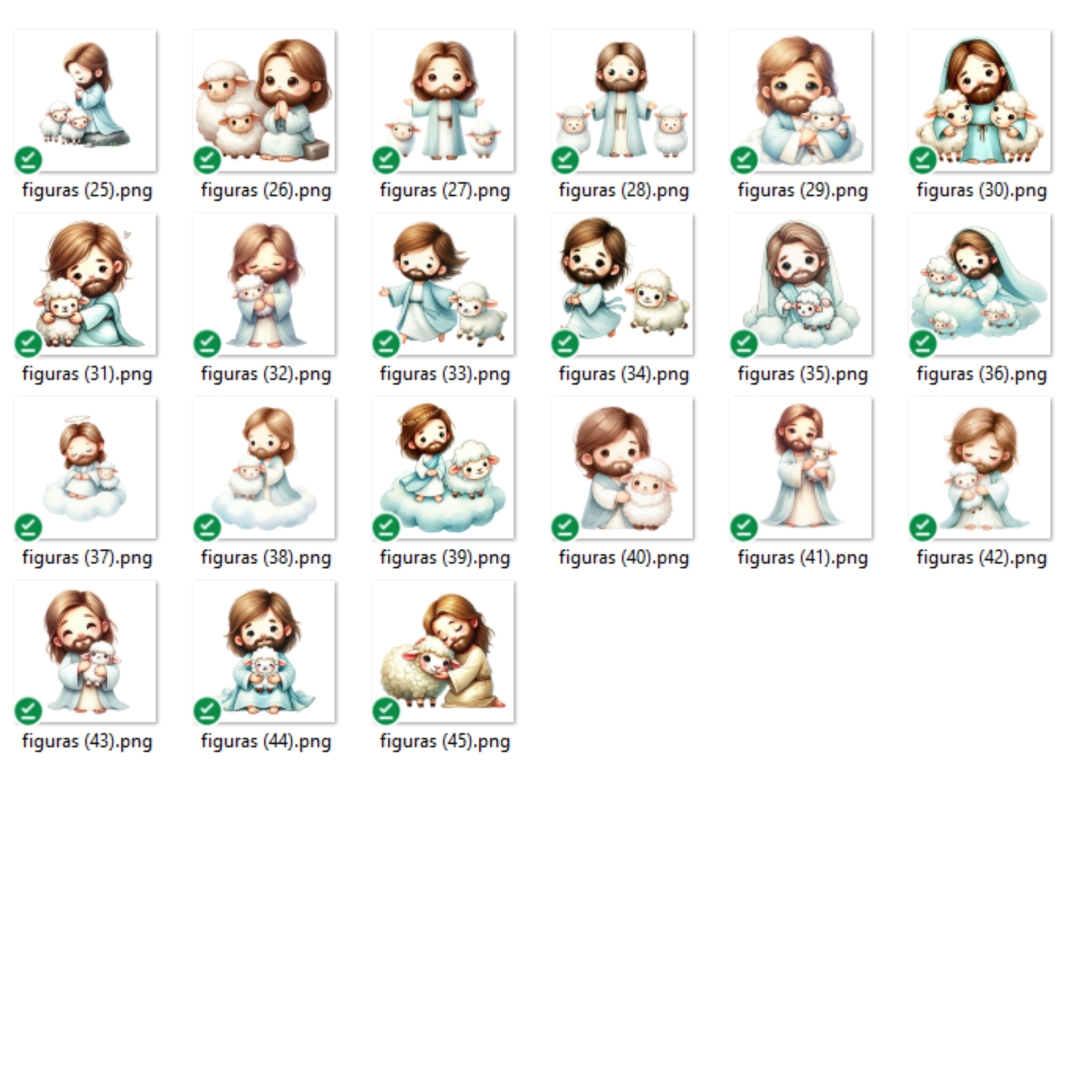
Task: Select the figuras (30).png tile
Action: click(980, 101)
